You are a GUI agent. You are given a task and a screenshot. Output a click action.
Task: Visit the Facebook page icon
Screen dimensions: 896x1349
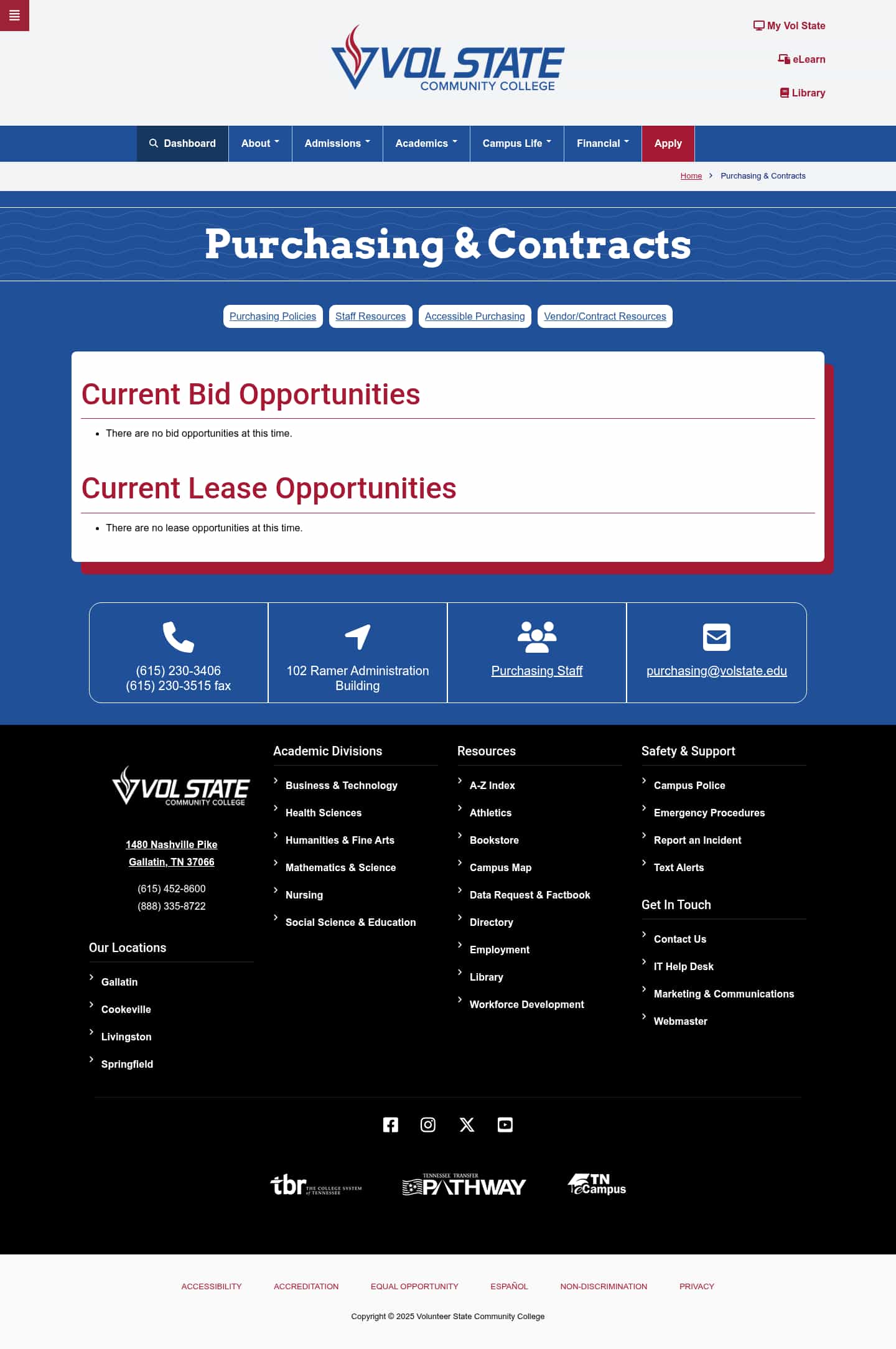(x=390, y=1124)
